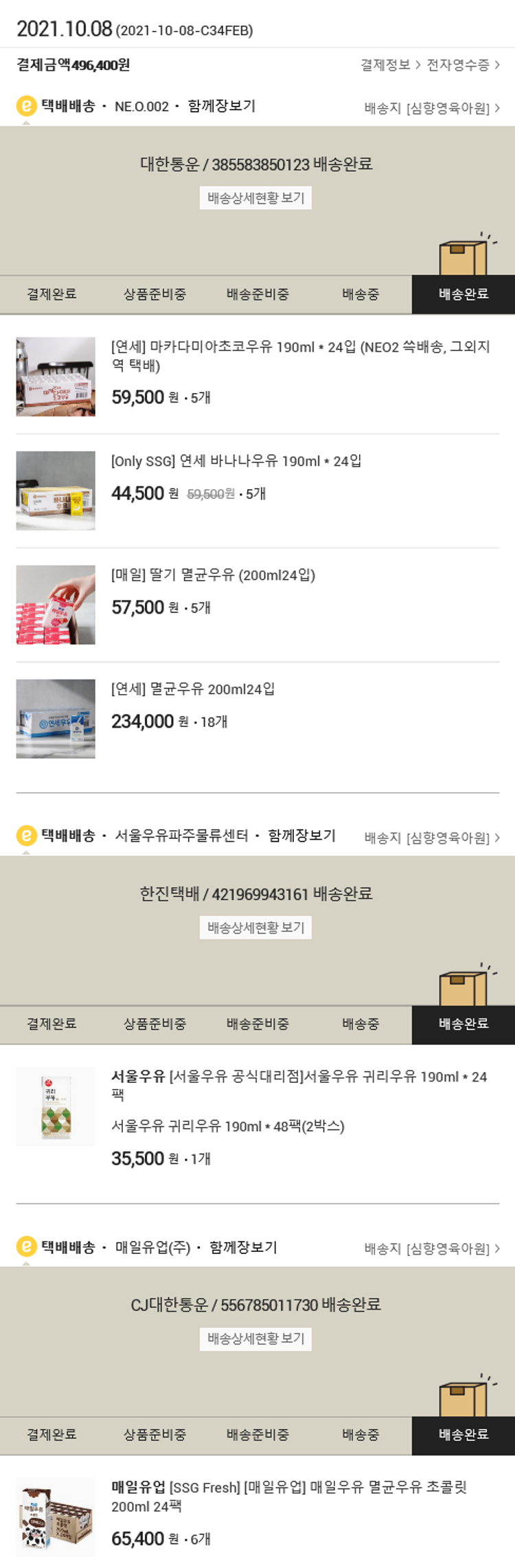
Task: Open 결제정보 payment details
Action: pyautogui.click(x=389, y=65)
